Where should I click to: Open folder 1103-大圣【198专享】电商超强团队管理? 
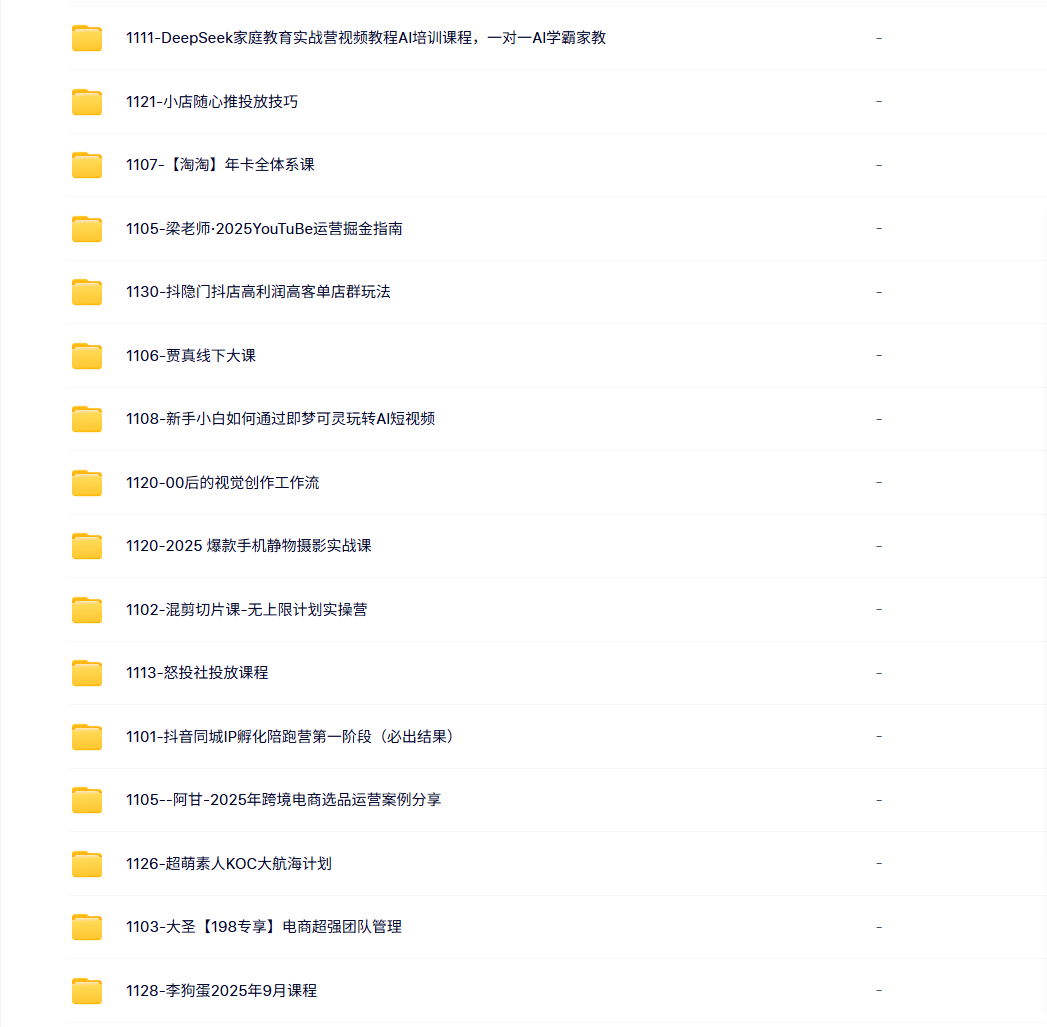tap(263, 927)
